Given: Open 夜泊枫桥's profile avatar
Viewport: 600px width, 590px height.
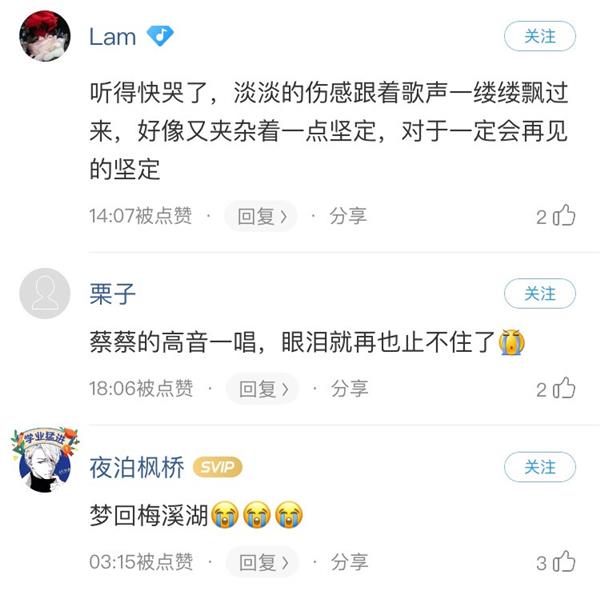Looking at the screenshot, I should coord(45,461).
